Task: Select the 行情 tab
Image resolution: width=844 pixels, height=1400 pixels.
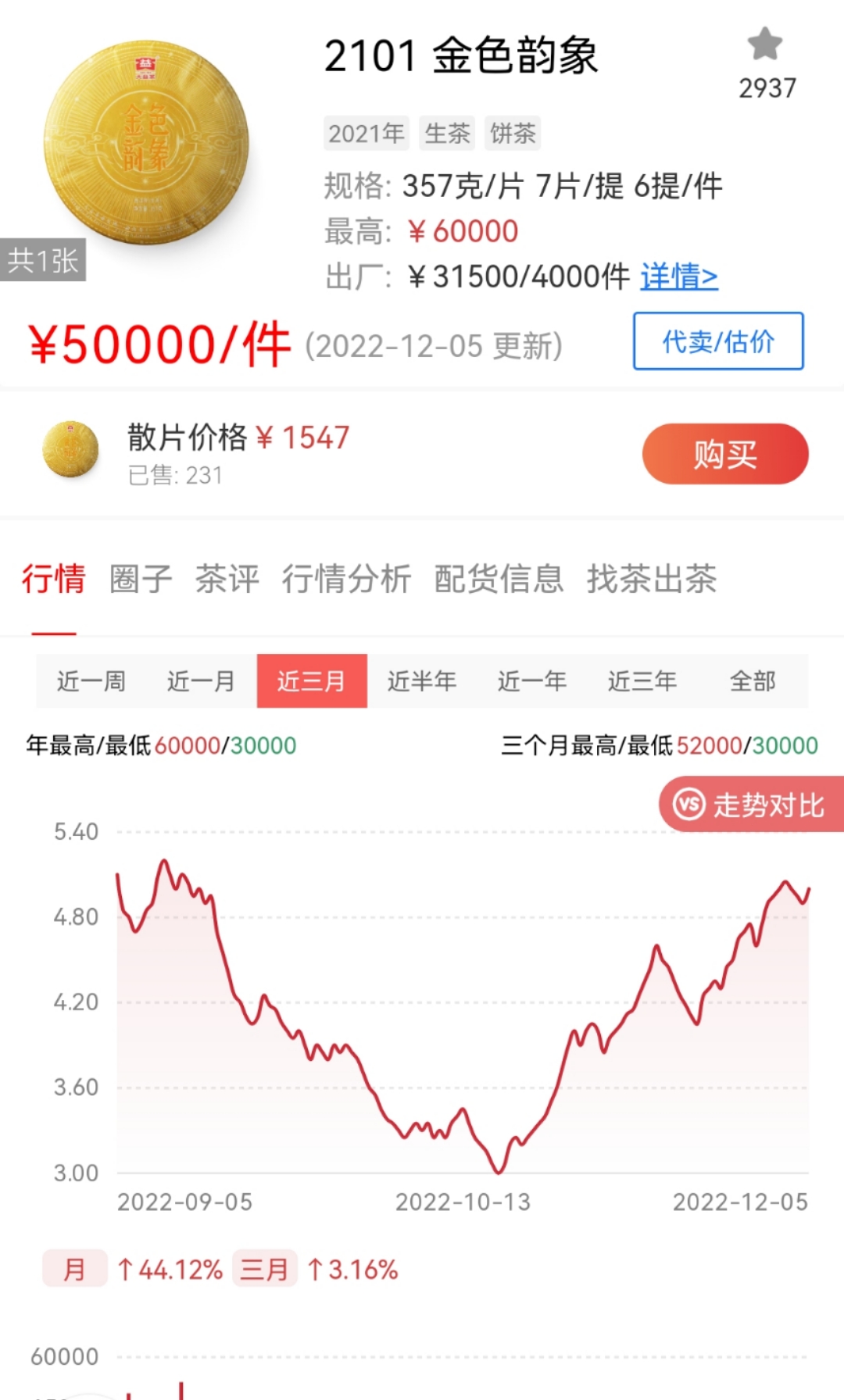Action: (x=54, y=579)
